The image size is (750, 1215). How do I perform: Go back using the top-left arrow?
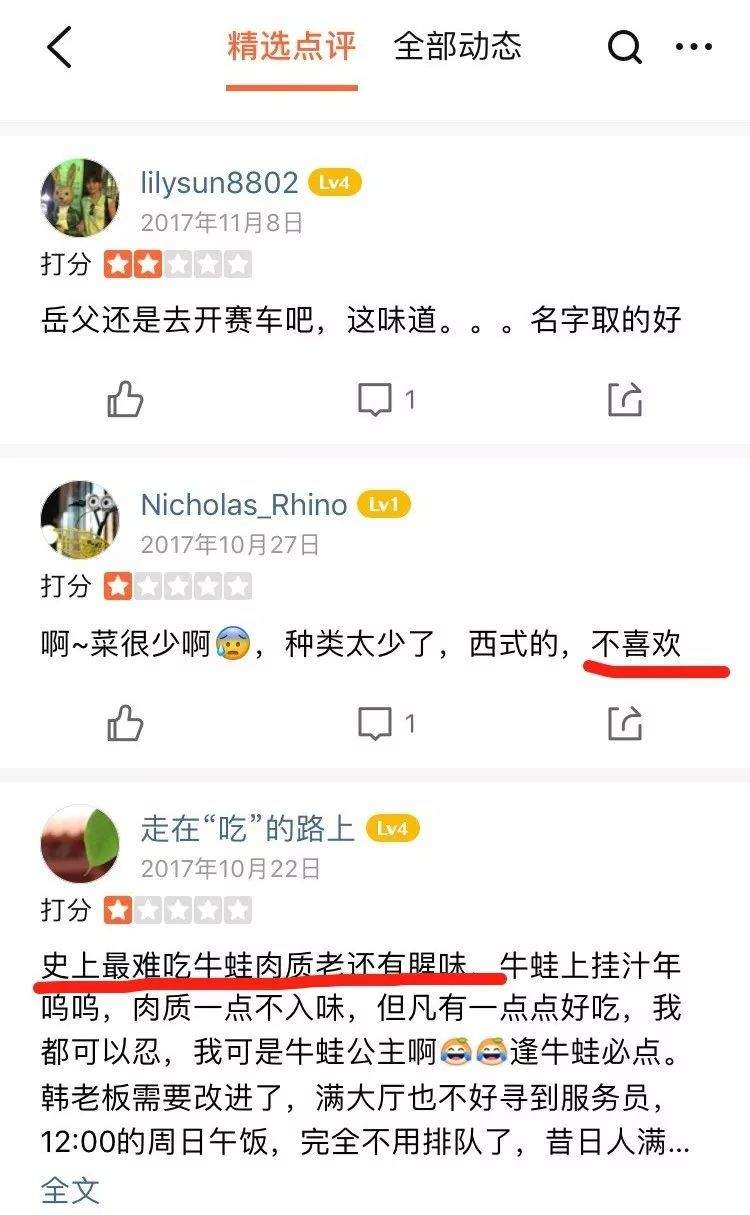(x=60, y=47)
